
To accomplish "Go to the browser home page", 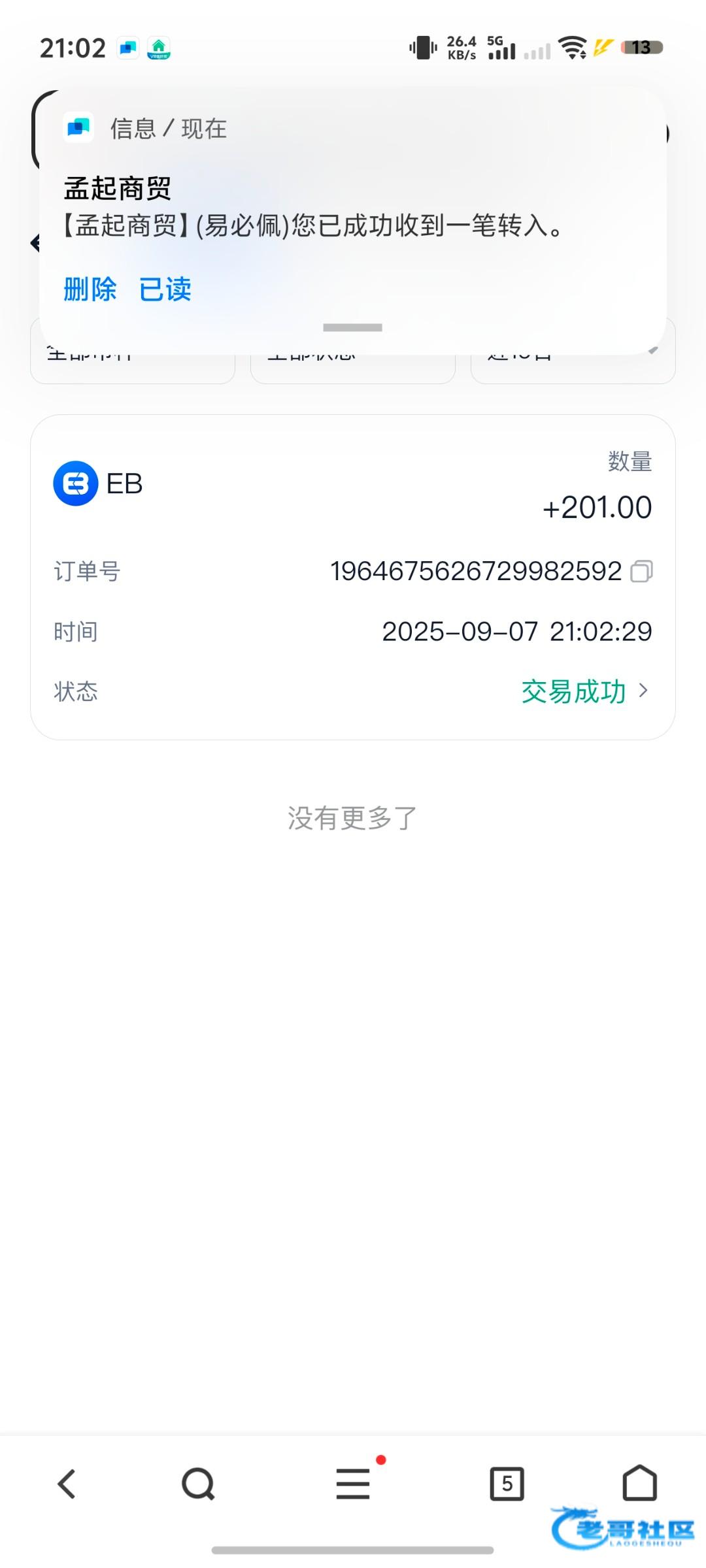I will [x=639, y=1484].
